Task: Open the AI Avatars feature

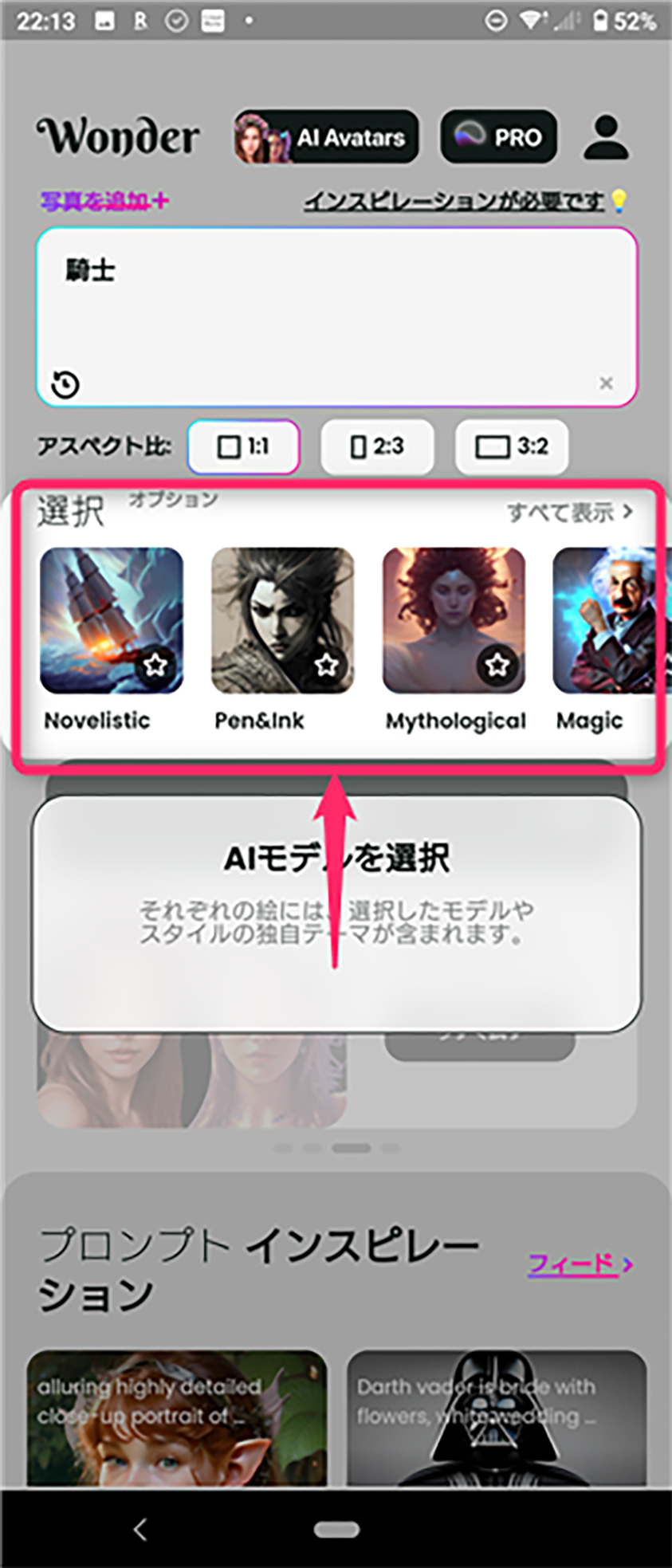Action: (x=326, y=137)
